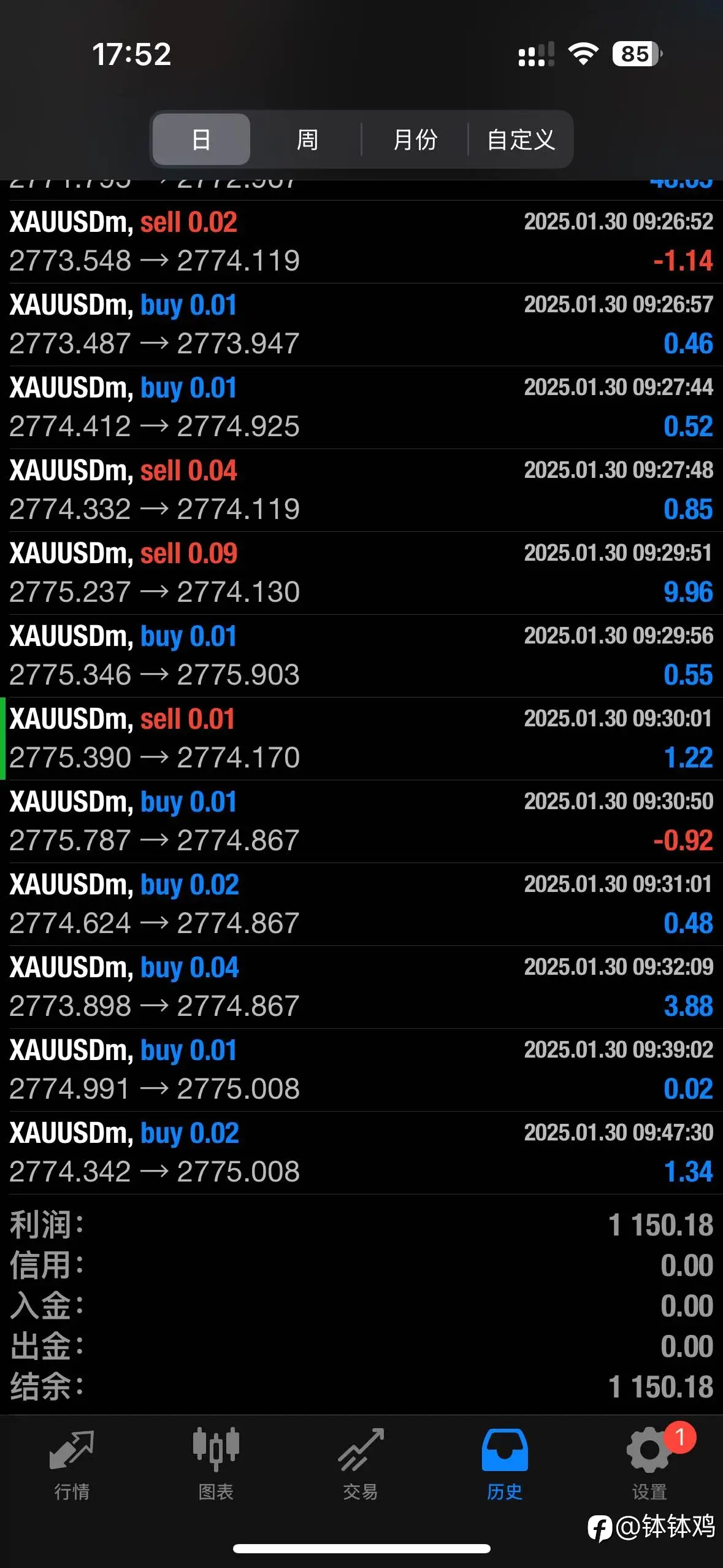The image size is (723, 1568).
Task: Open the 交易 trade tab
Action: tap(361, 1464)
